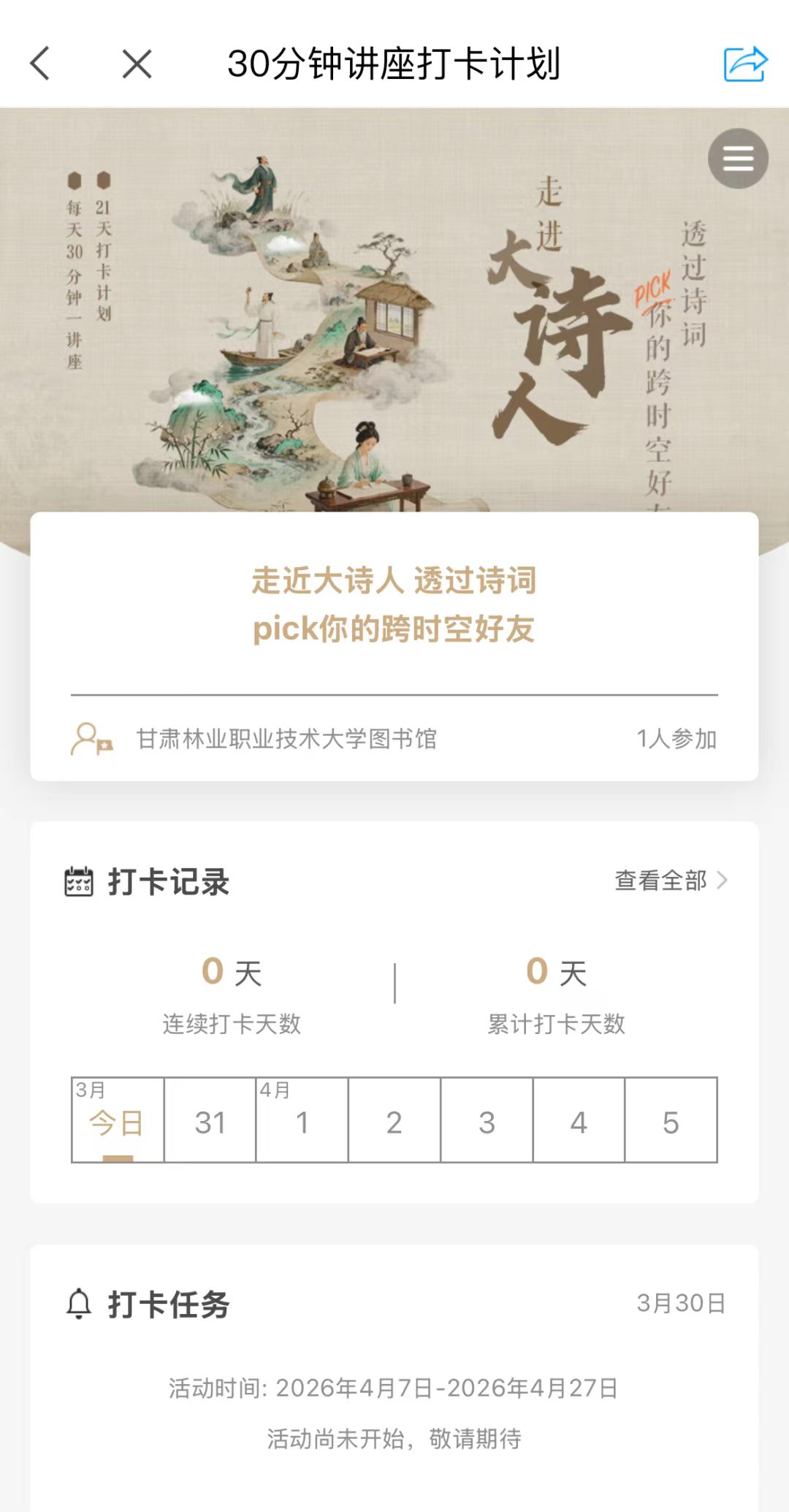Share this check-in plan
The width and height of the screenshot is (789, 1512).
[x=744, y=64]
